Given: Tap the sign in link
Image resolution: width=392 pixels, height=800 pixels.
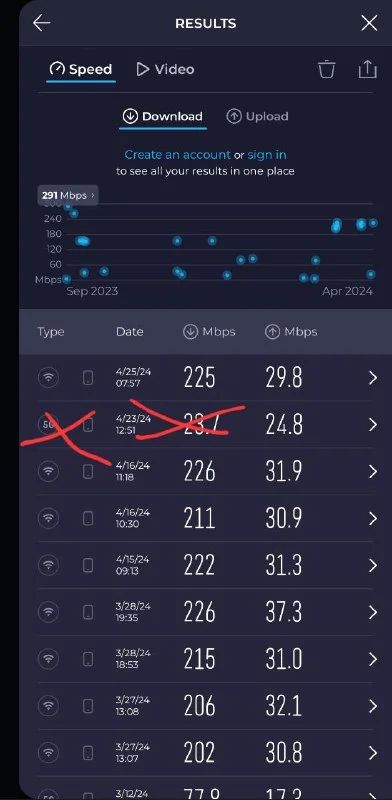Looking at the screenshot, I should coord(267,155).
